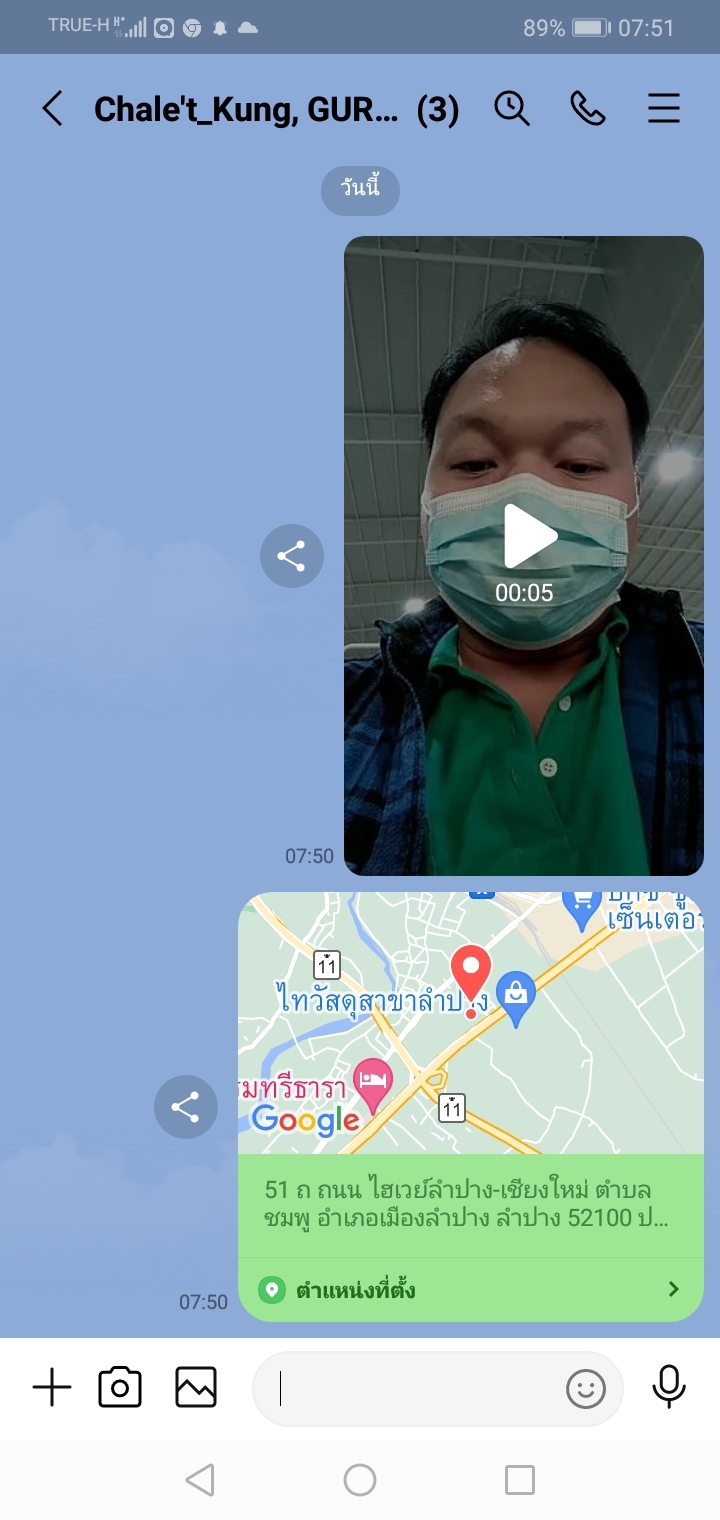Image resolution: width=720 pixels, height=1520 pixels.
Task: Open the chat menu
Action: point(664,109)
